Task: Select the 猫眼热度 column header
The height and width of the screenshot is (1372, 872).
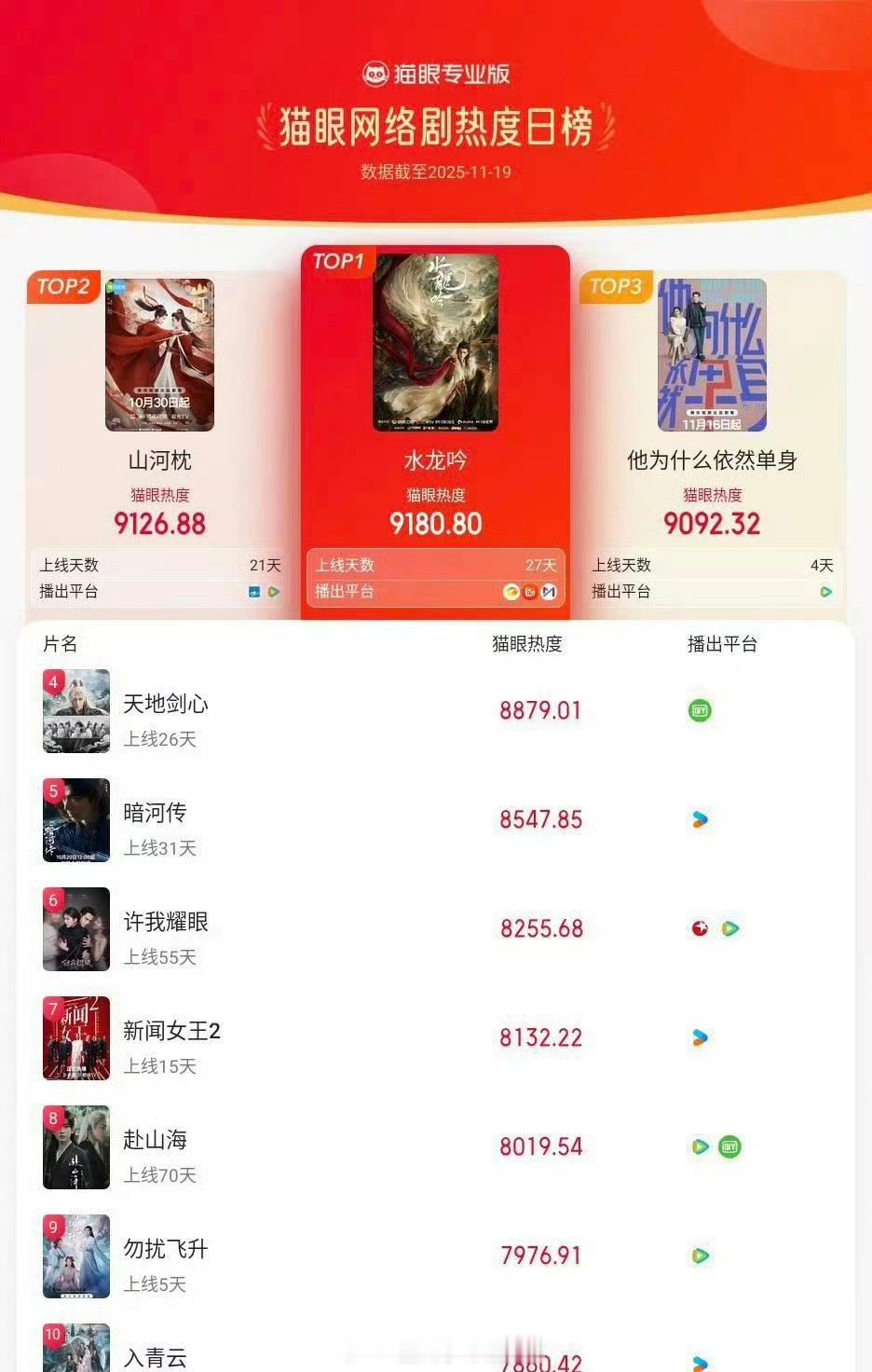Action: coord(527,644)
